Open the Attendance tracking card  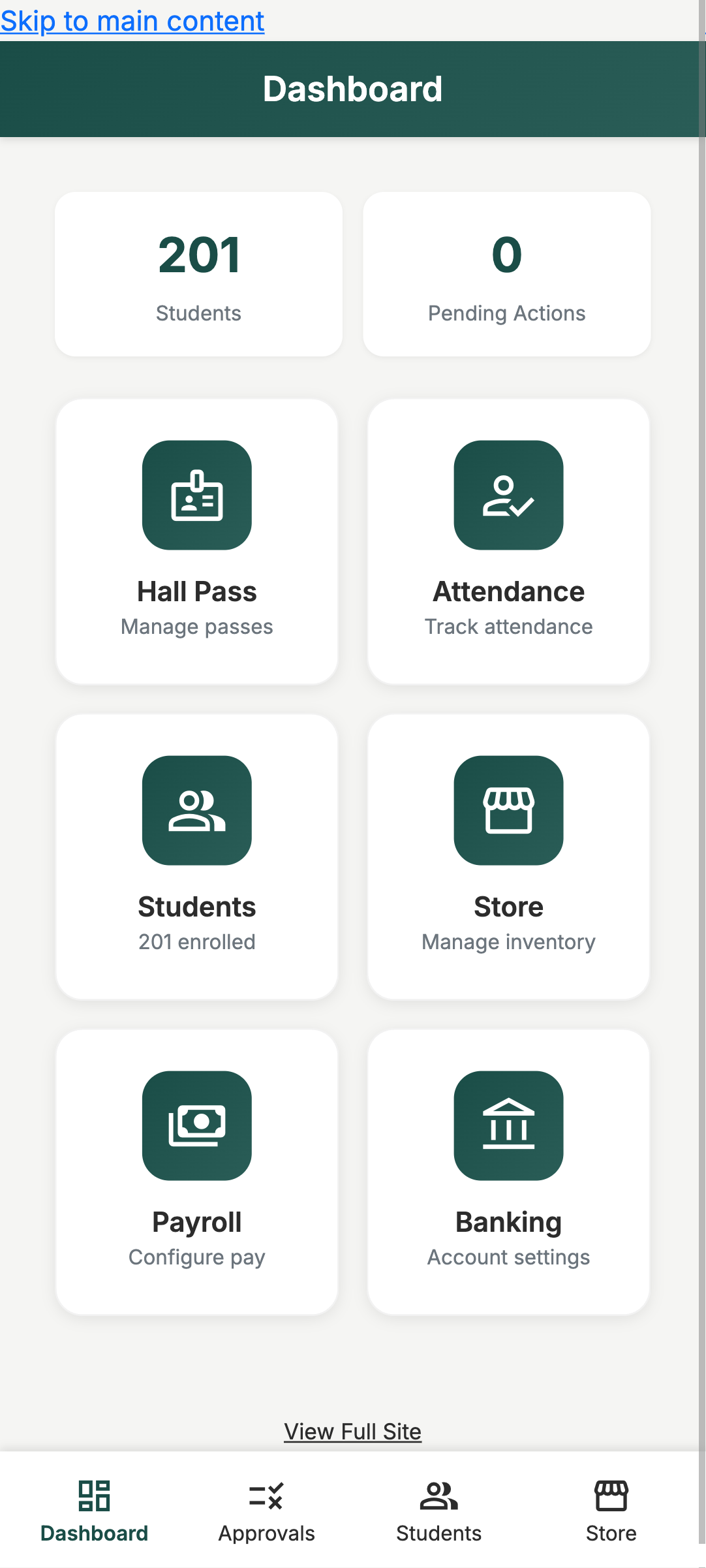pyautogui.click(x=508, y=541)
